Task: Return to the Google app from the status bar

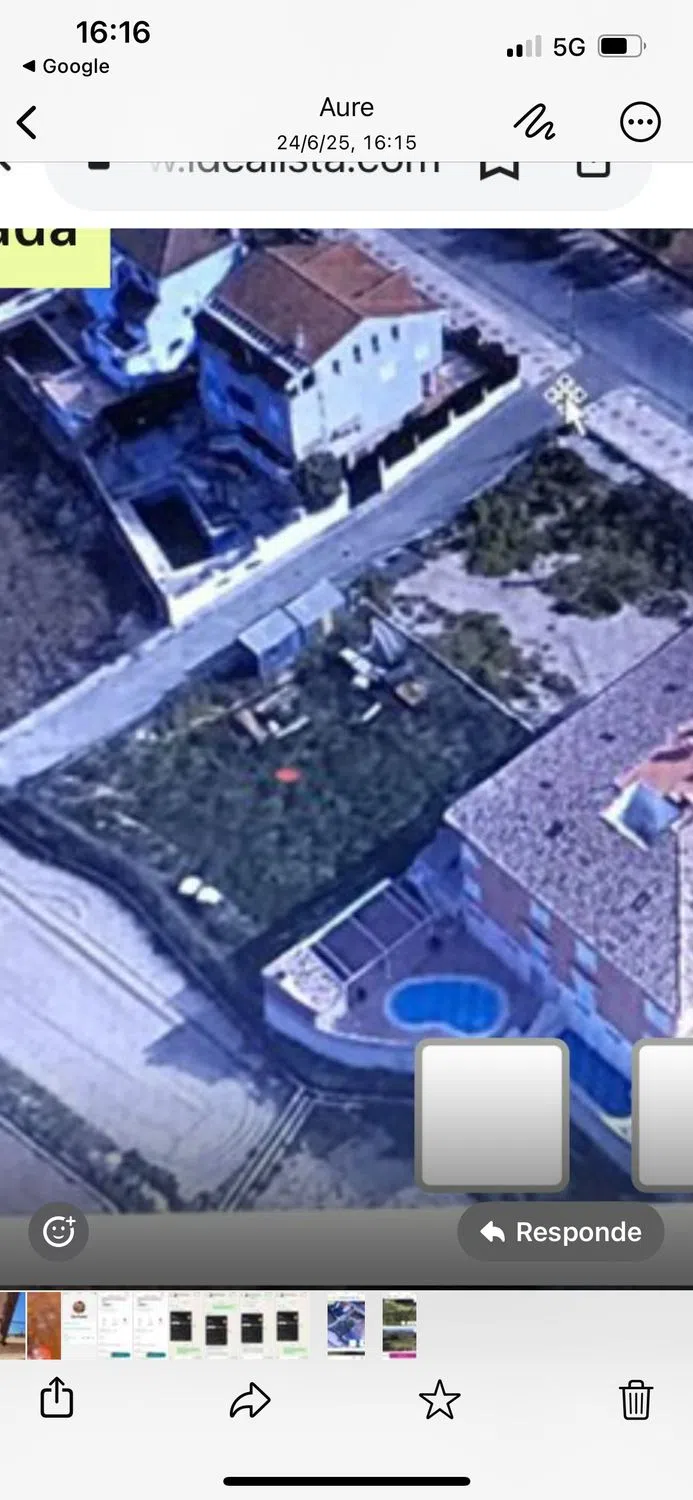Action: (66, 66)
